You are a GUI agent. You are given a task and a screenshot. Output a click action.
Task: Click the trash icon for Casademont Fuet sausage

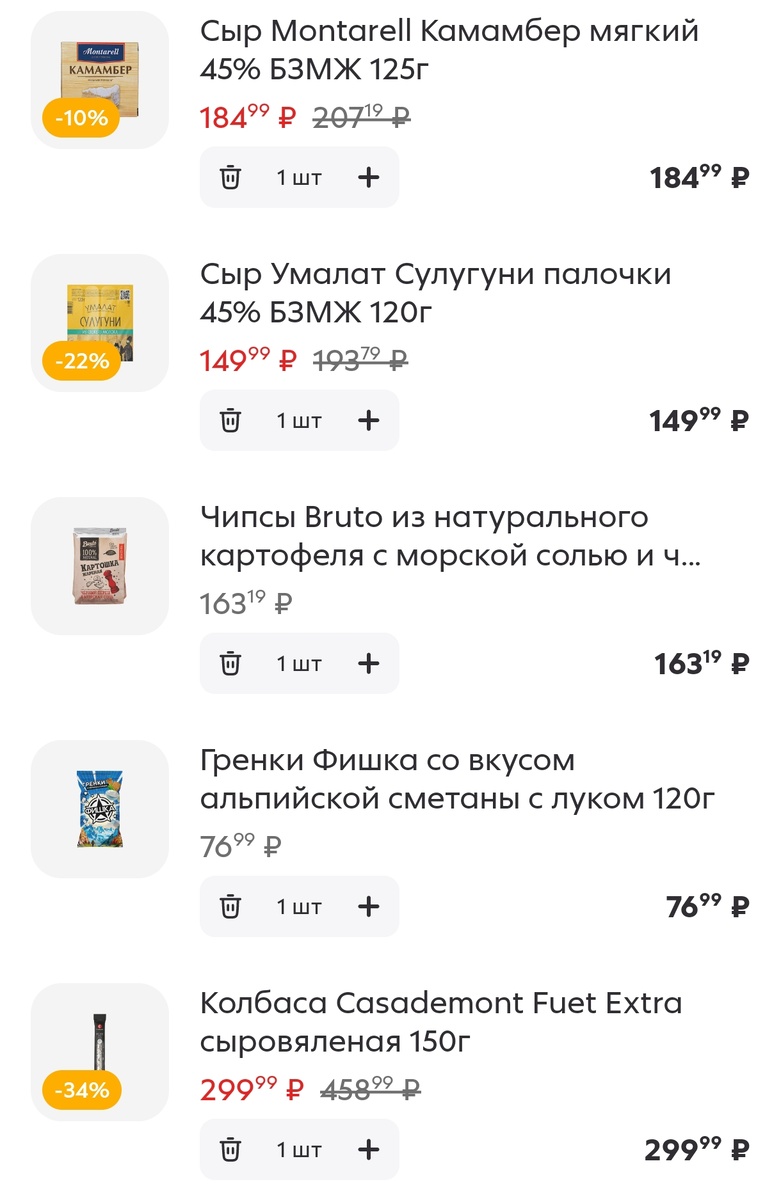[232, 1149]
